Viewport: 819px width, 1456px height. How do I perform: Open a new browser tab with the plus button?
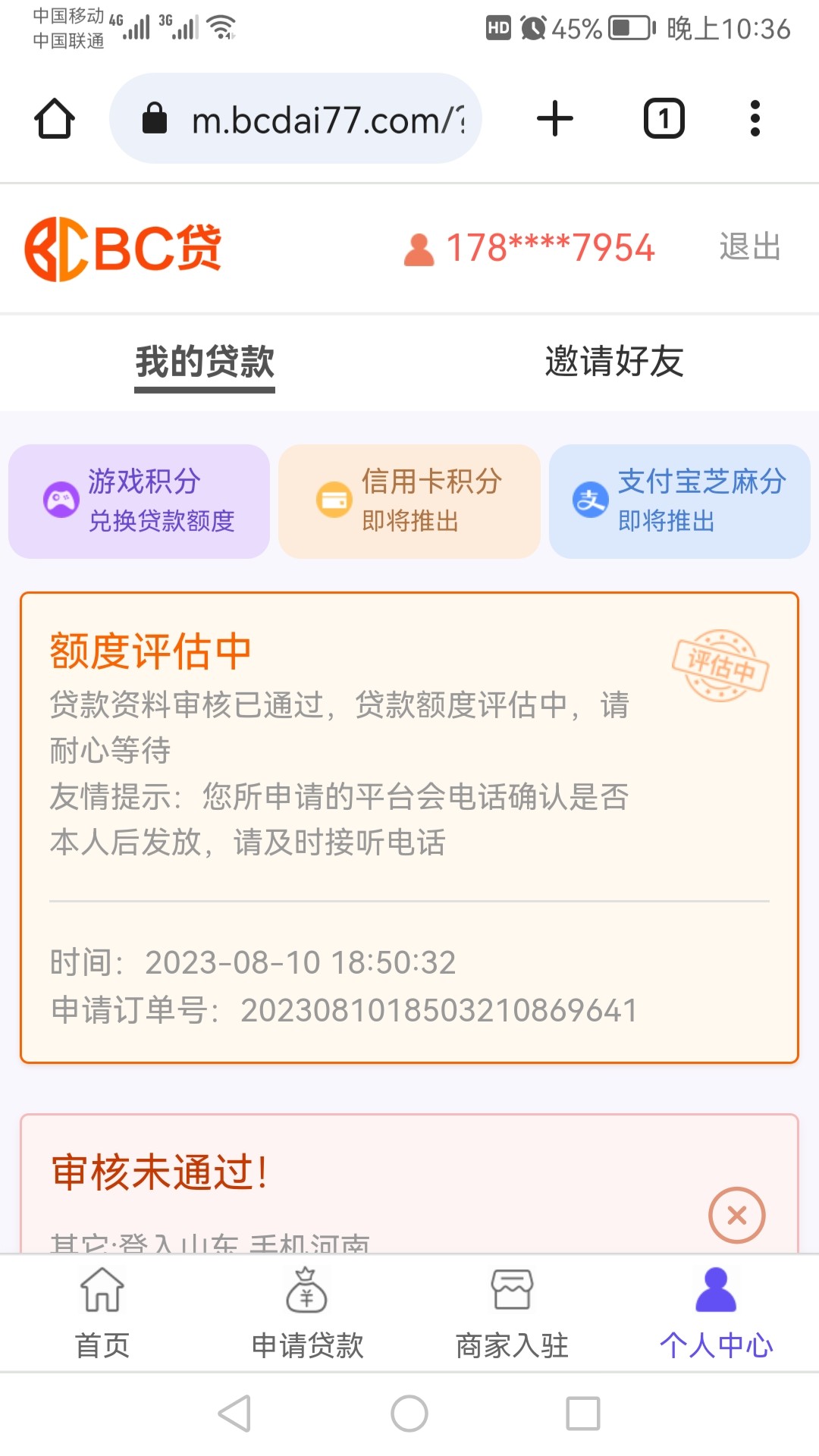(x=554, y=118)
